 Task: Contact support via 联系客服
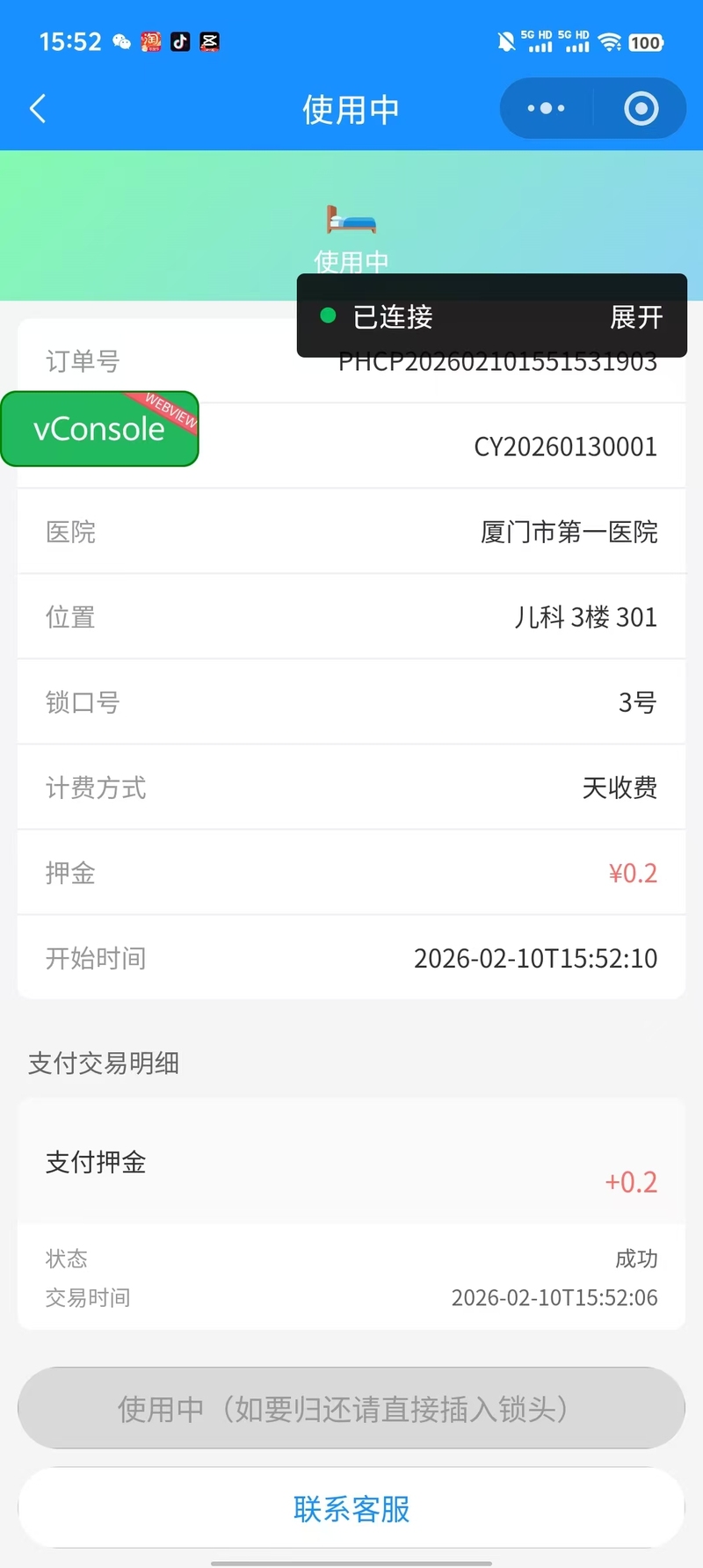[351, 1509]
